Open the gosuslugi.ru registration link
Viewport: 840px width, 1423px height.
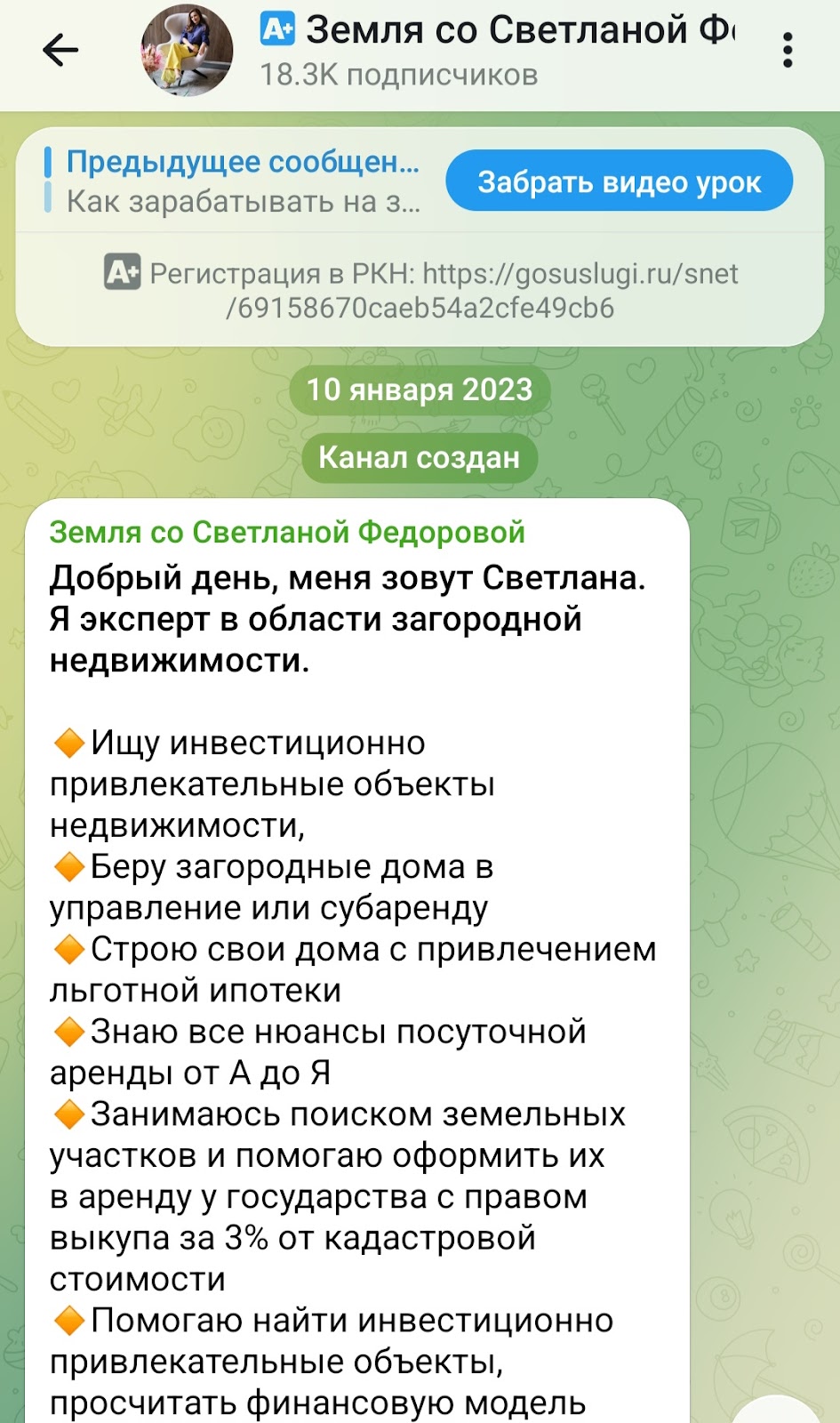(x=580, y=274)
